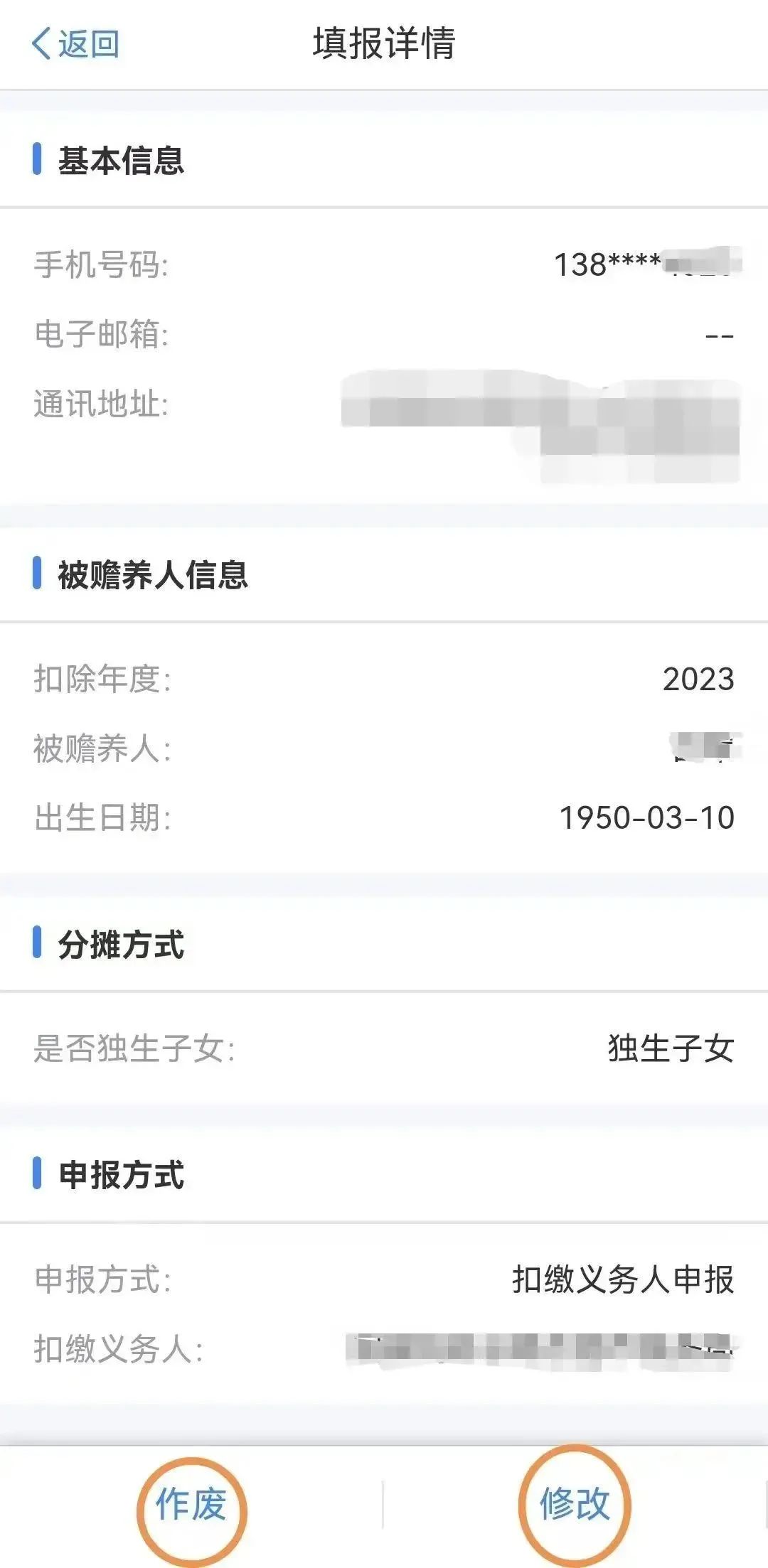Viewport: 768px width, 1568px height.
Task: Tap the 填报详情 title at page top
Action: 384,44
